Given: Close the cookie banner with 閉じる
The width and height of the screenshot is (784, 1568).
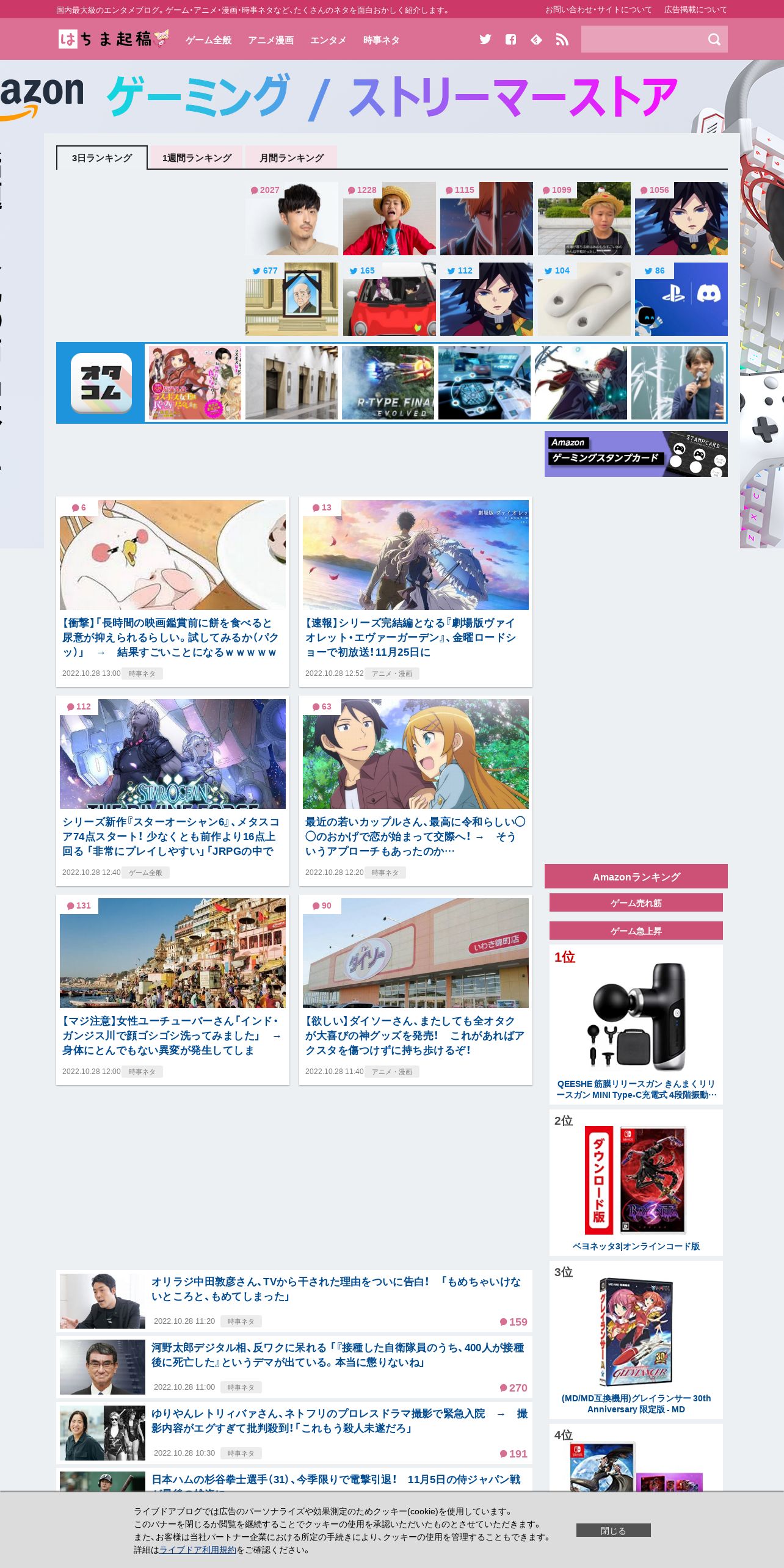Looking at the screenshot, I should [x=613, y=1530].
